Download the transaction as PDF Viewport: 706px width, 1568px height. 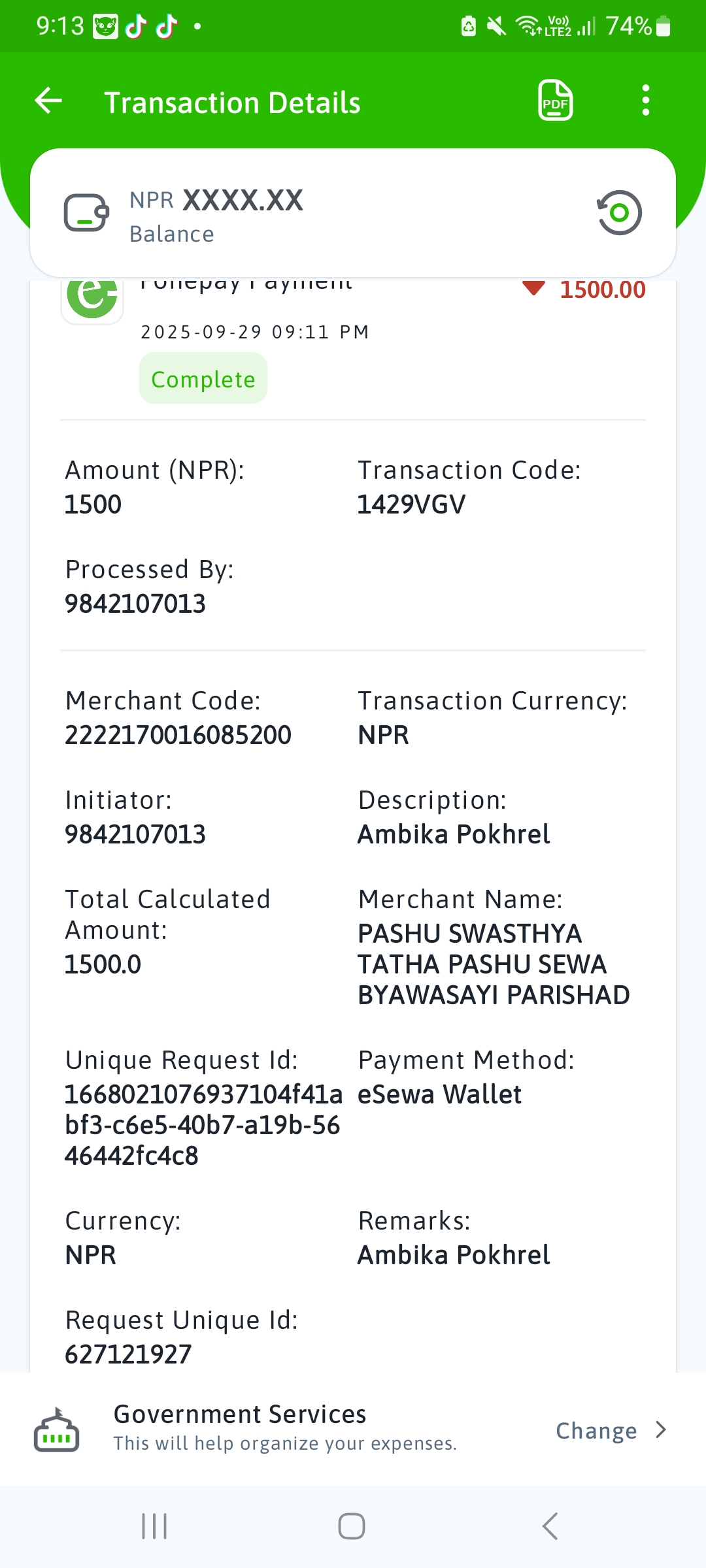coord(555,101)
